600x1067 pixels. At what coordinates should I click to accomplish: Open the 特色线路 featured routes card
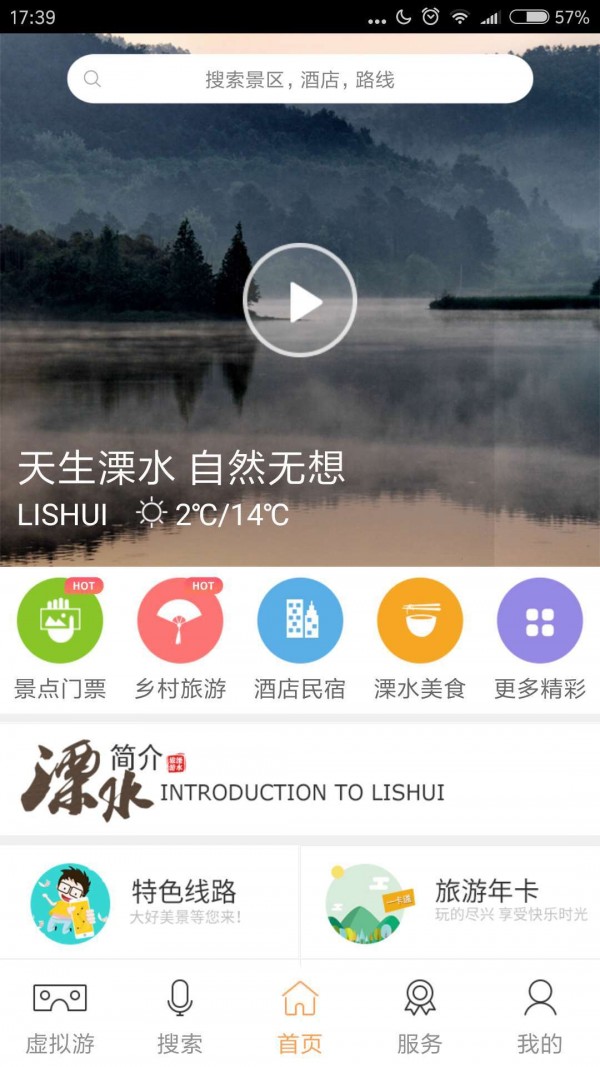point(150,902)
